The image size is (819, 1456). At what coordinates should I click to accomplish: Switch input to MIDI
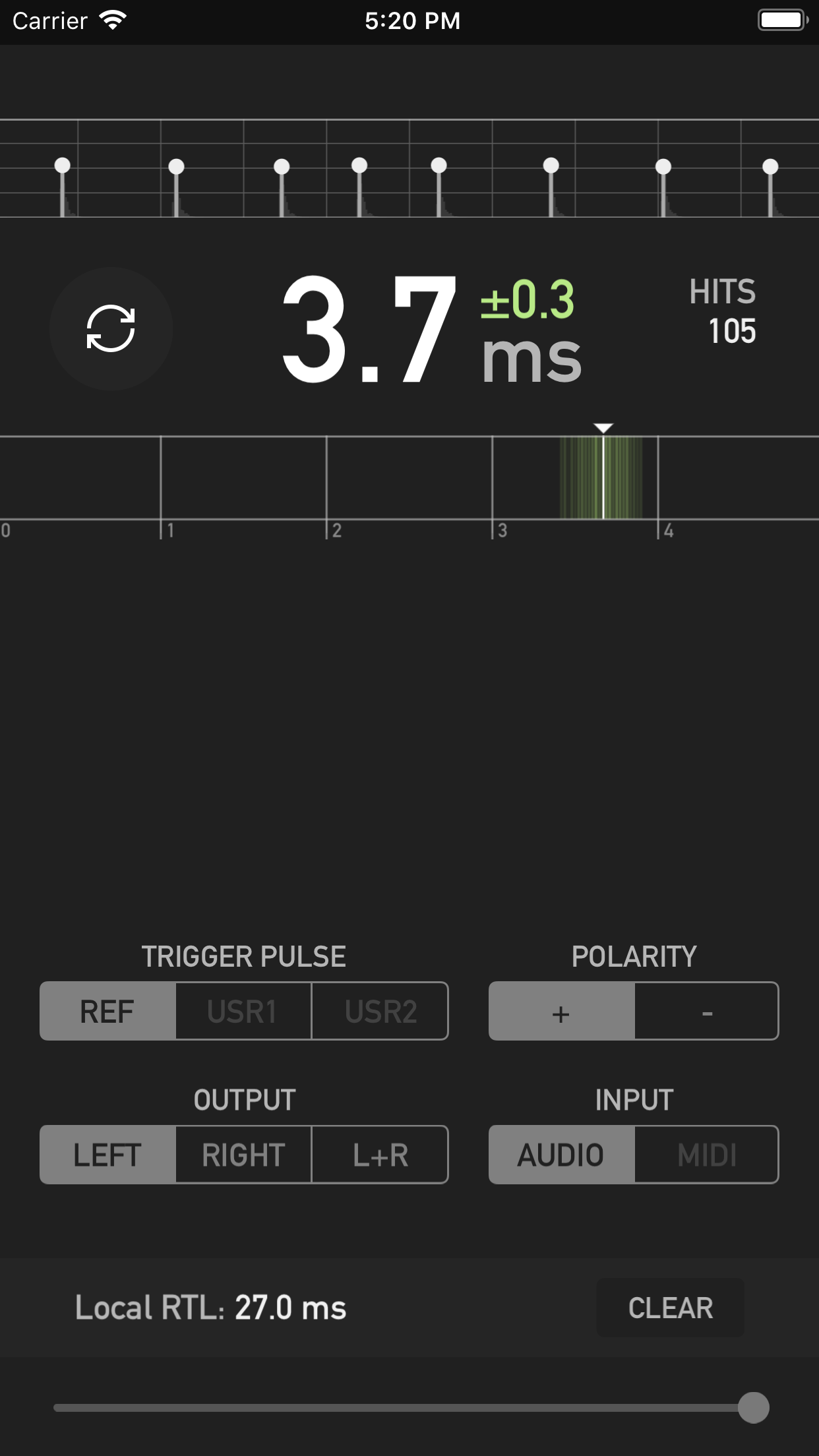[706, 1154]
